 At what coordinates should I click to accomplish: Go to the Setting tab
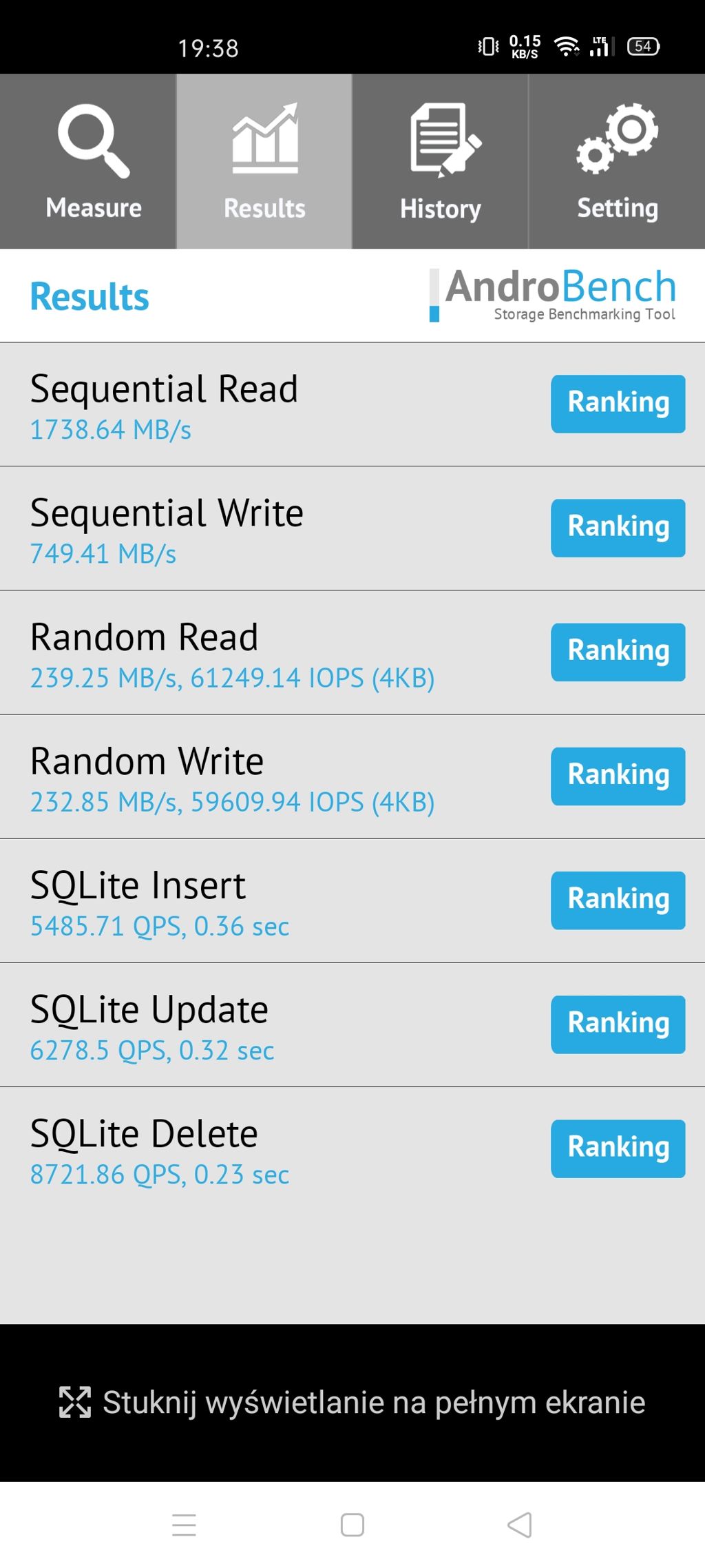coord(617,161)
